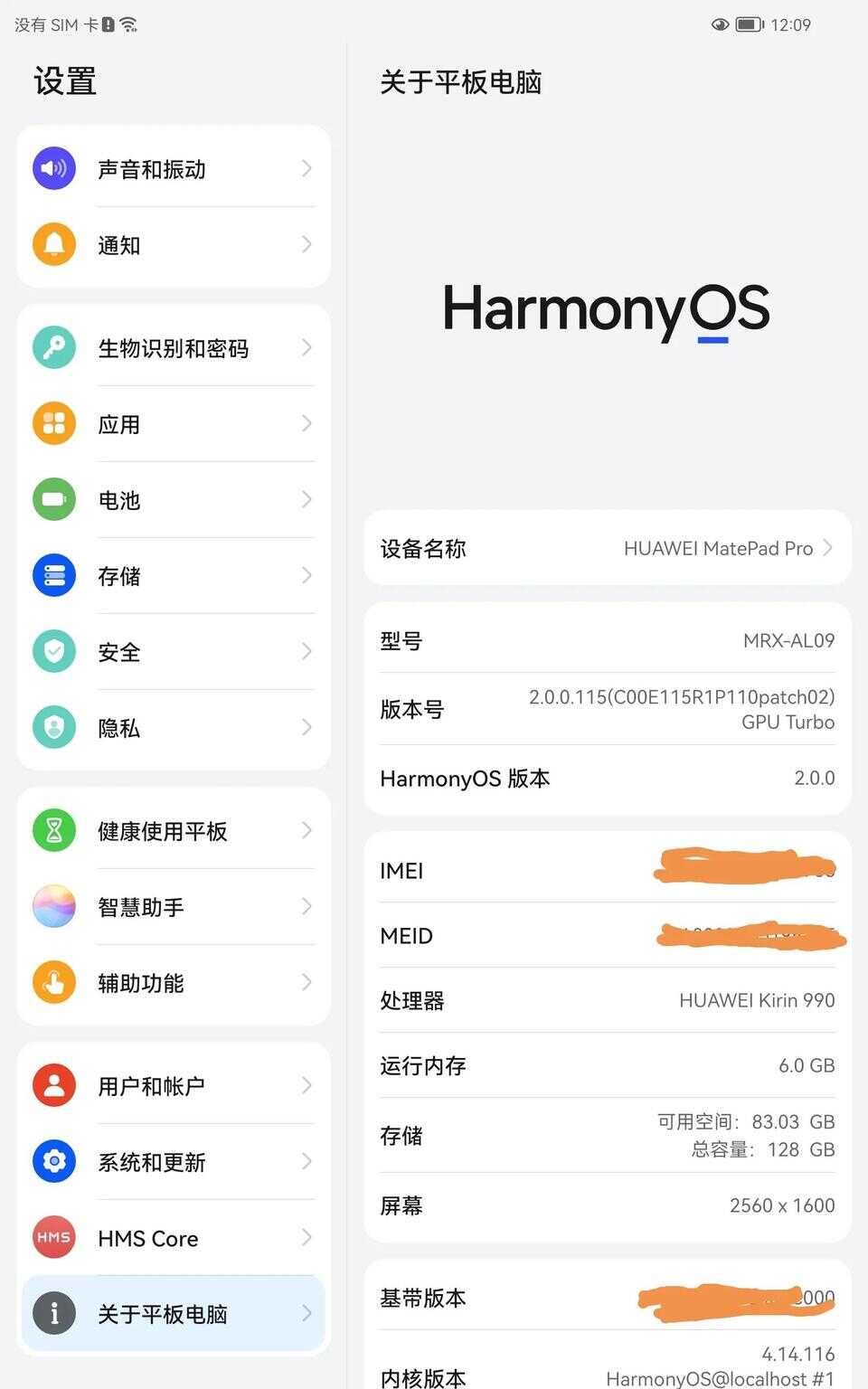Open 健康使用平板 settings
Viewport: 868px width, 1389px height.
pos(174,831)
